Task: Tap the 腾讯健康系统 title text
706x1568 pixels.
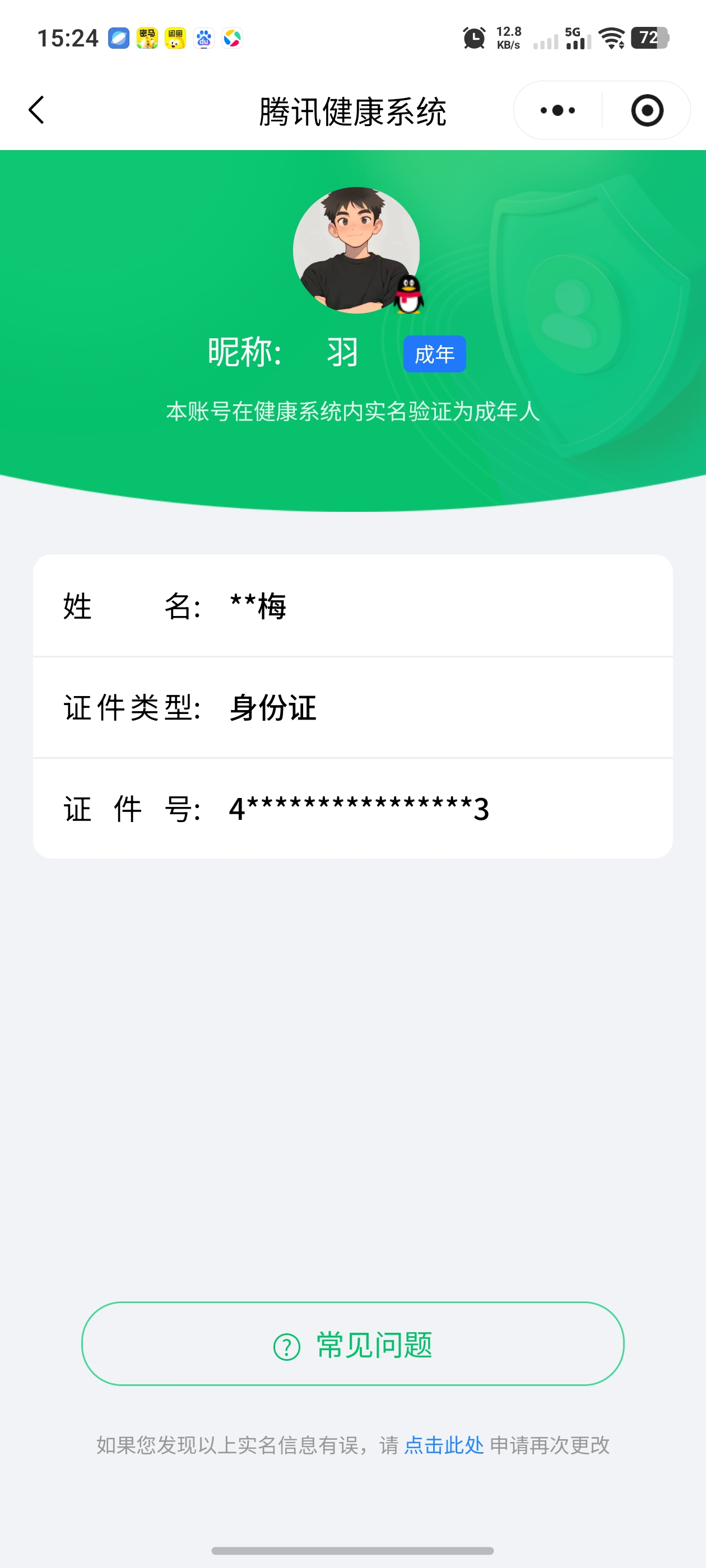Action: [352, 110]
